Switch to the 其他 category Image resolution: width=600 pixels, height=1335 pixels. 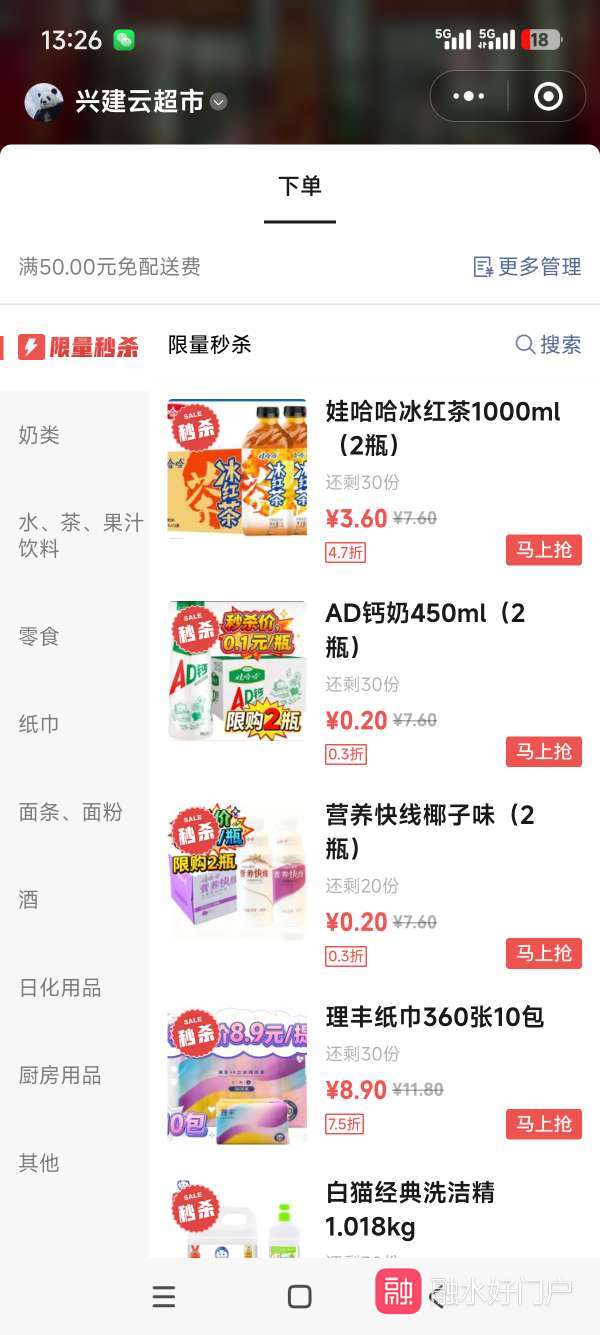[40, 1163]
